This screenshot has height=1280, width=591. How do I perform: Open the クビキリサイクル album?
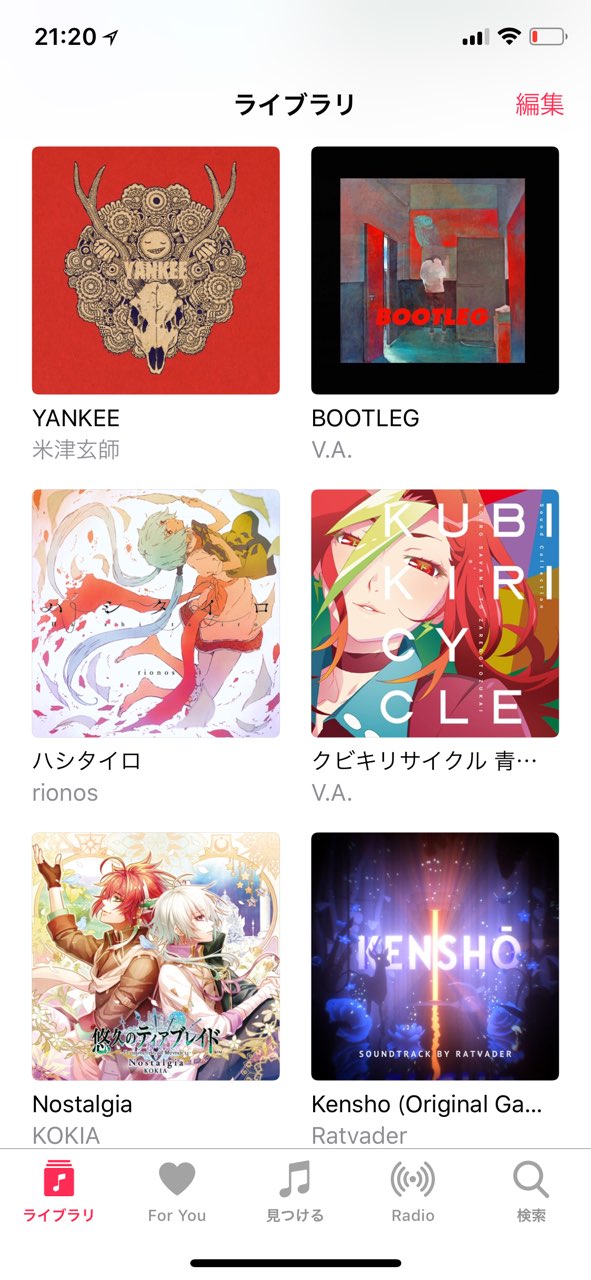[435, 613]
